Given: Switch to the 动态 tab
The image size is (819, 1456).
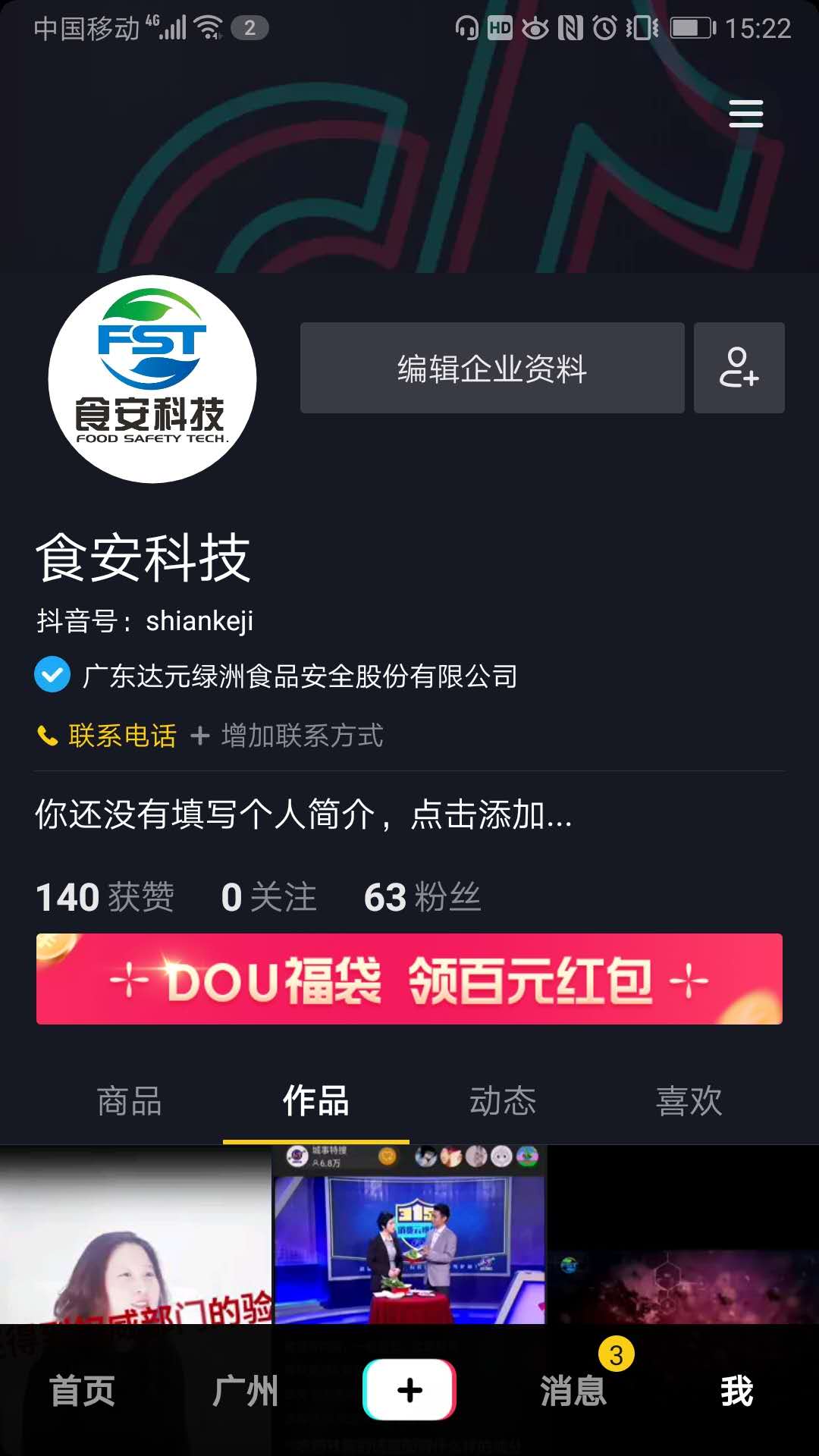Looking at the screenshot, I should [x=503, y=1101].
